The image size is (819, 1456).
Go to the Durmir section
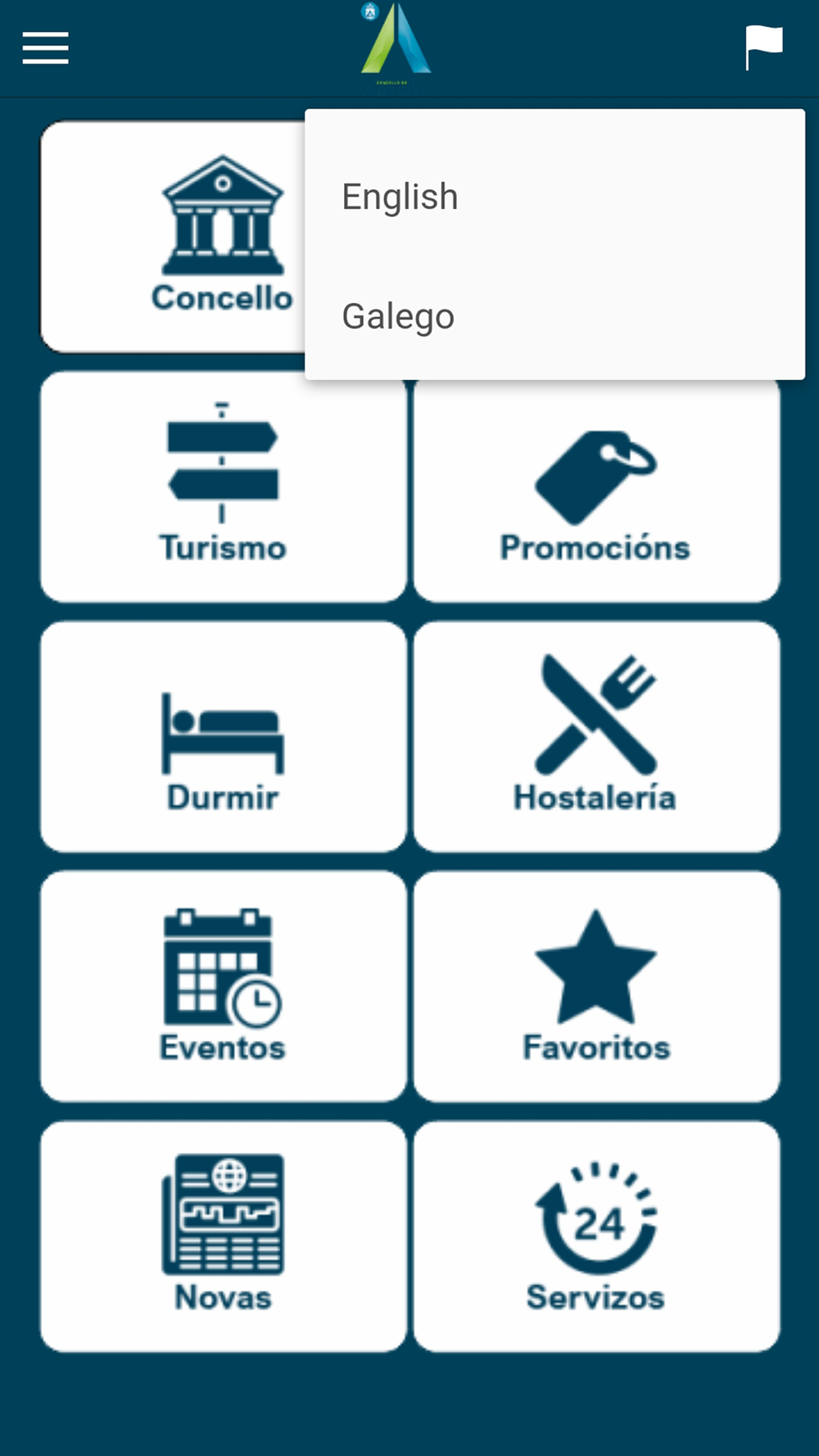224,737
